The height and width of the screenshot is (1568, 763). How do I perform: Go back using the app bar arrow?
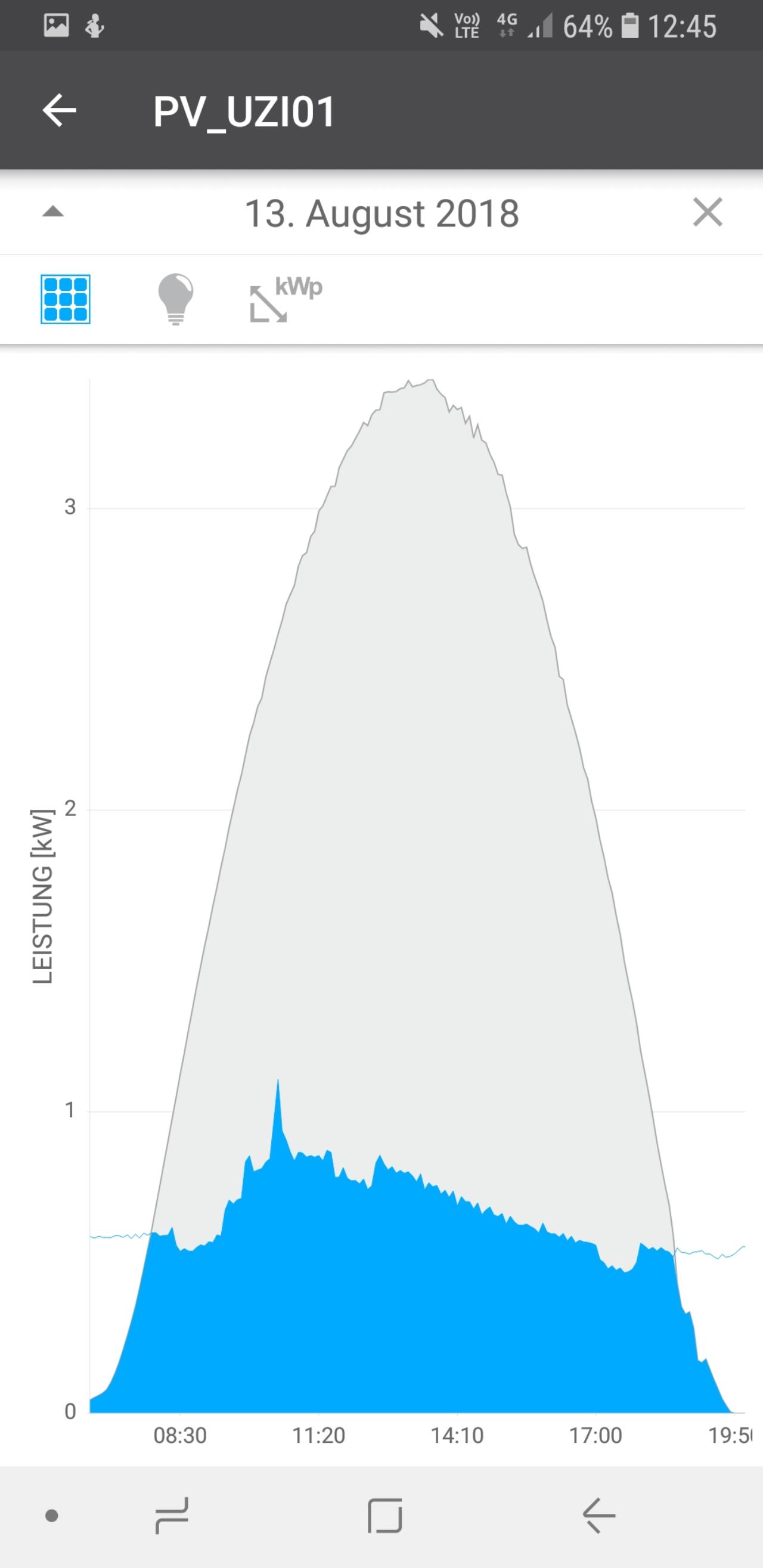click(x=59, y=110)
